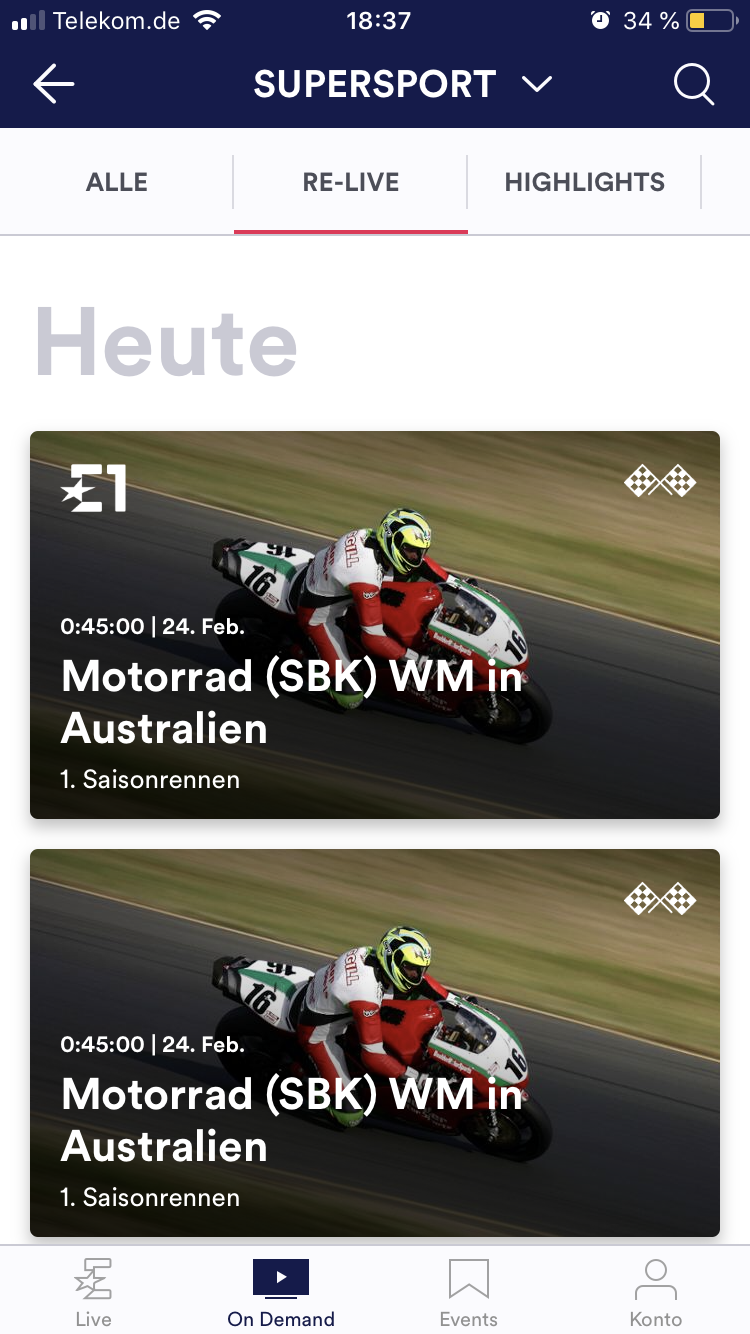This screenshot has height=1334, width=750.
Task: Go to the Events tab
Action: [x=468, y=1292]
